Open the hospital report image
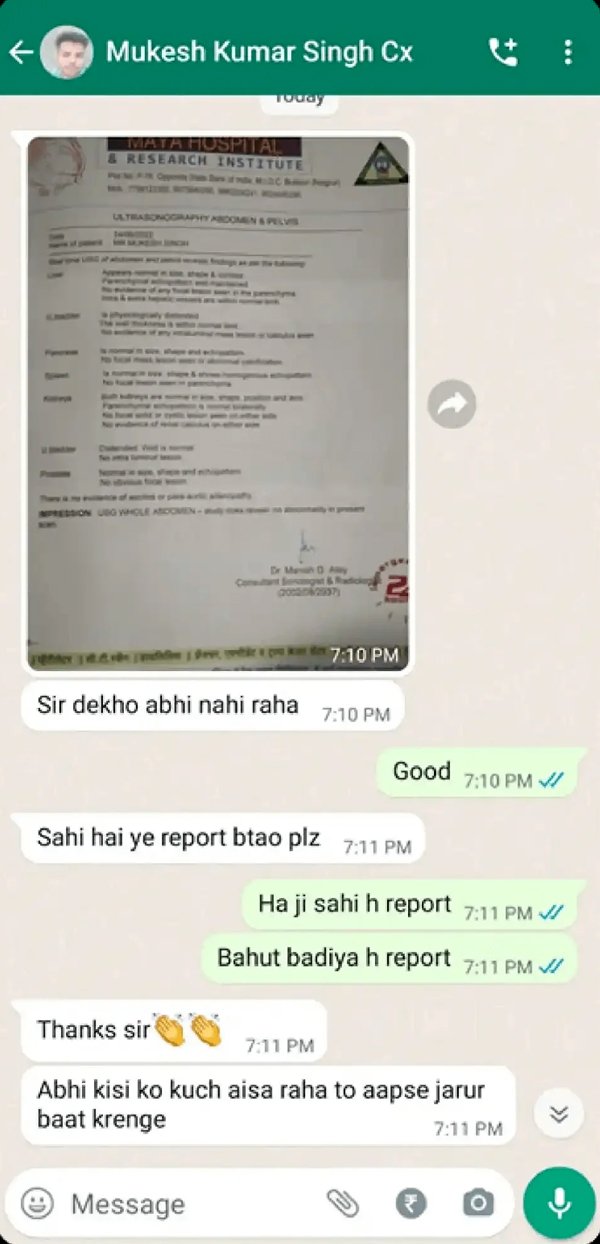 coord(217,403)
